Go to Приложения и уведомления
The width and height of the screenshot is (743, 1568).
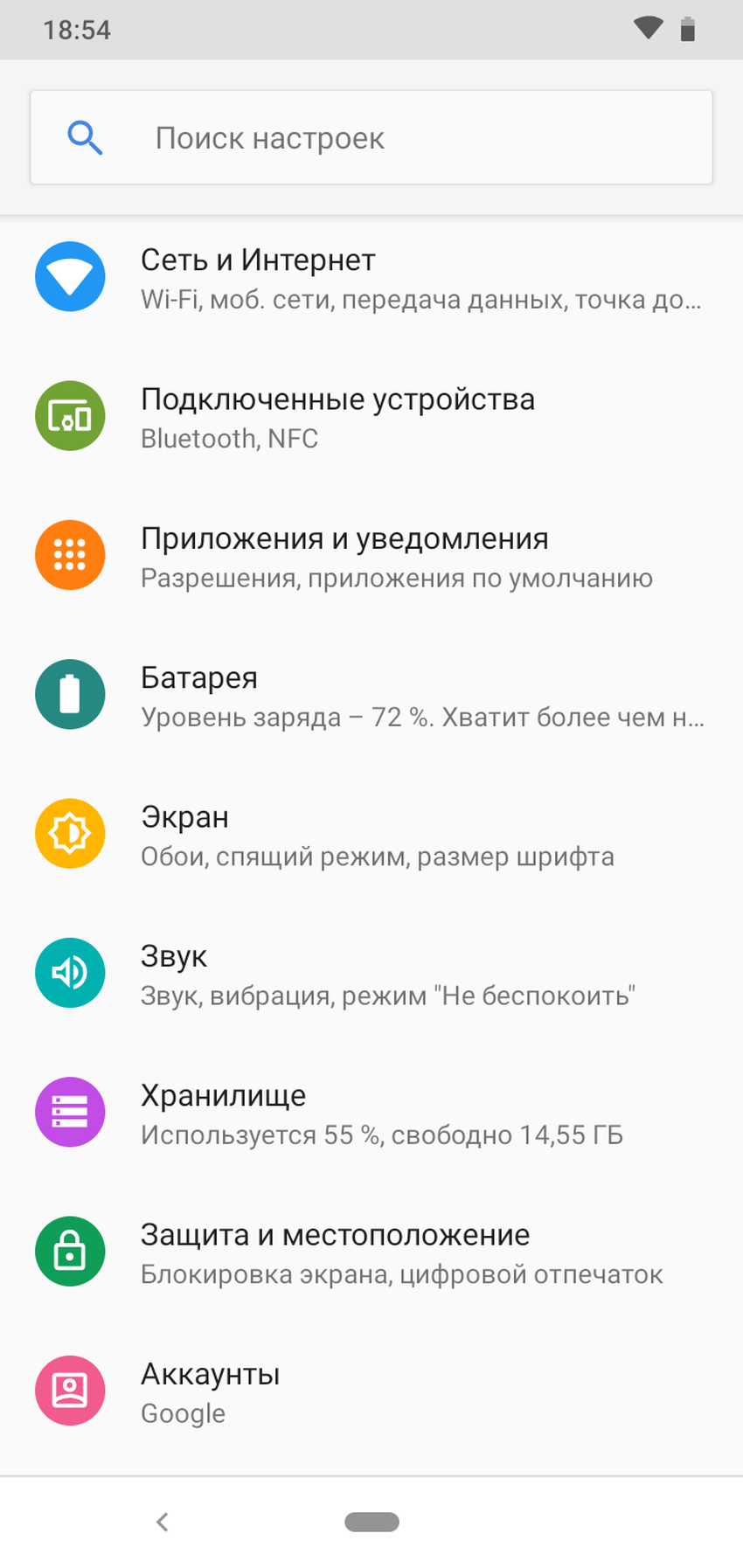point(371,556)
